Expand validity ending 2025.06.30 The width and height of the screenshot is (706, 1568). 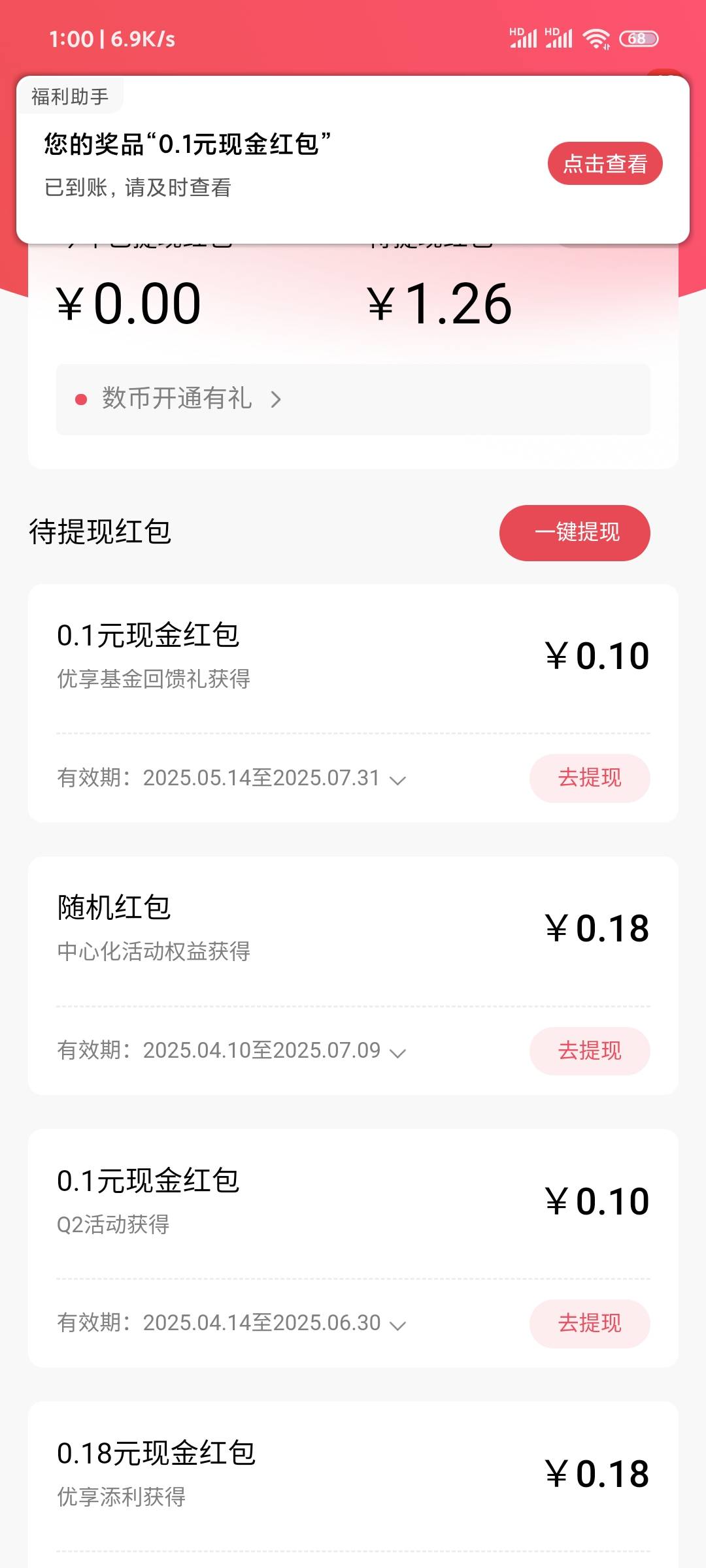397,1324
